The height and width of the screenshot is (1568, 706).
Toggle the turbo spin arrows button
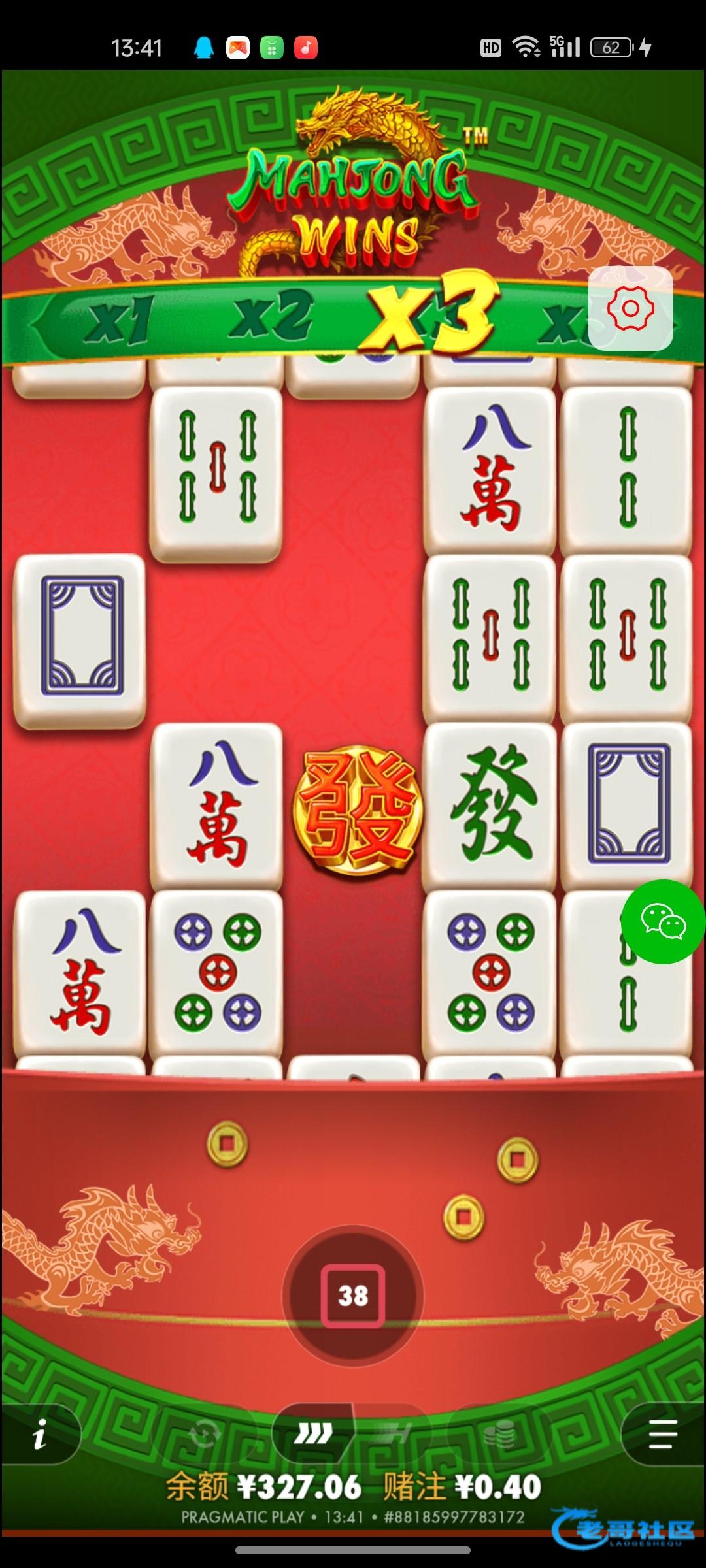click(x=314, y=1433)
